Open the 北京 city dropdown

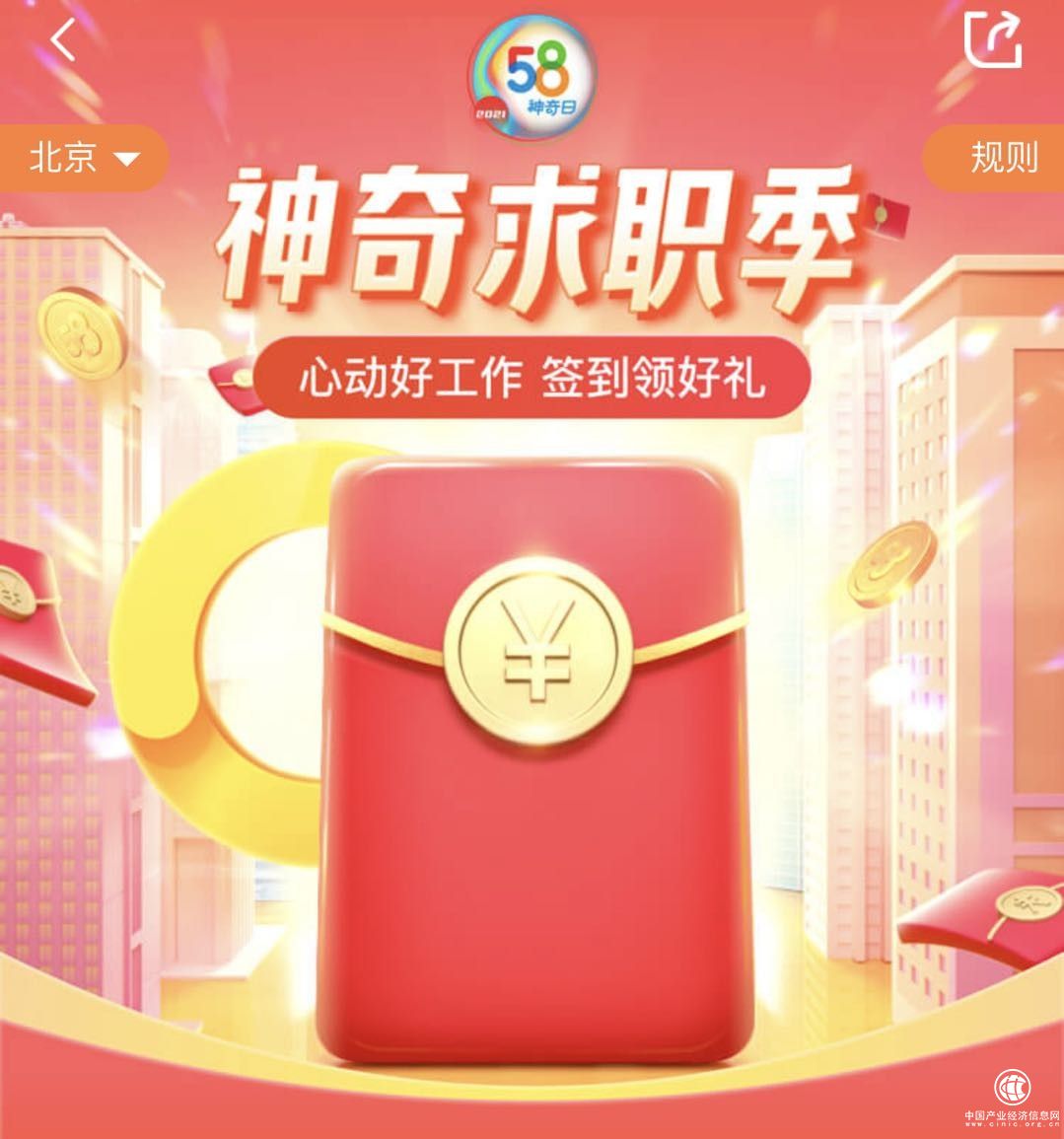[84, 158]
